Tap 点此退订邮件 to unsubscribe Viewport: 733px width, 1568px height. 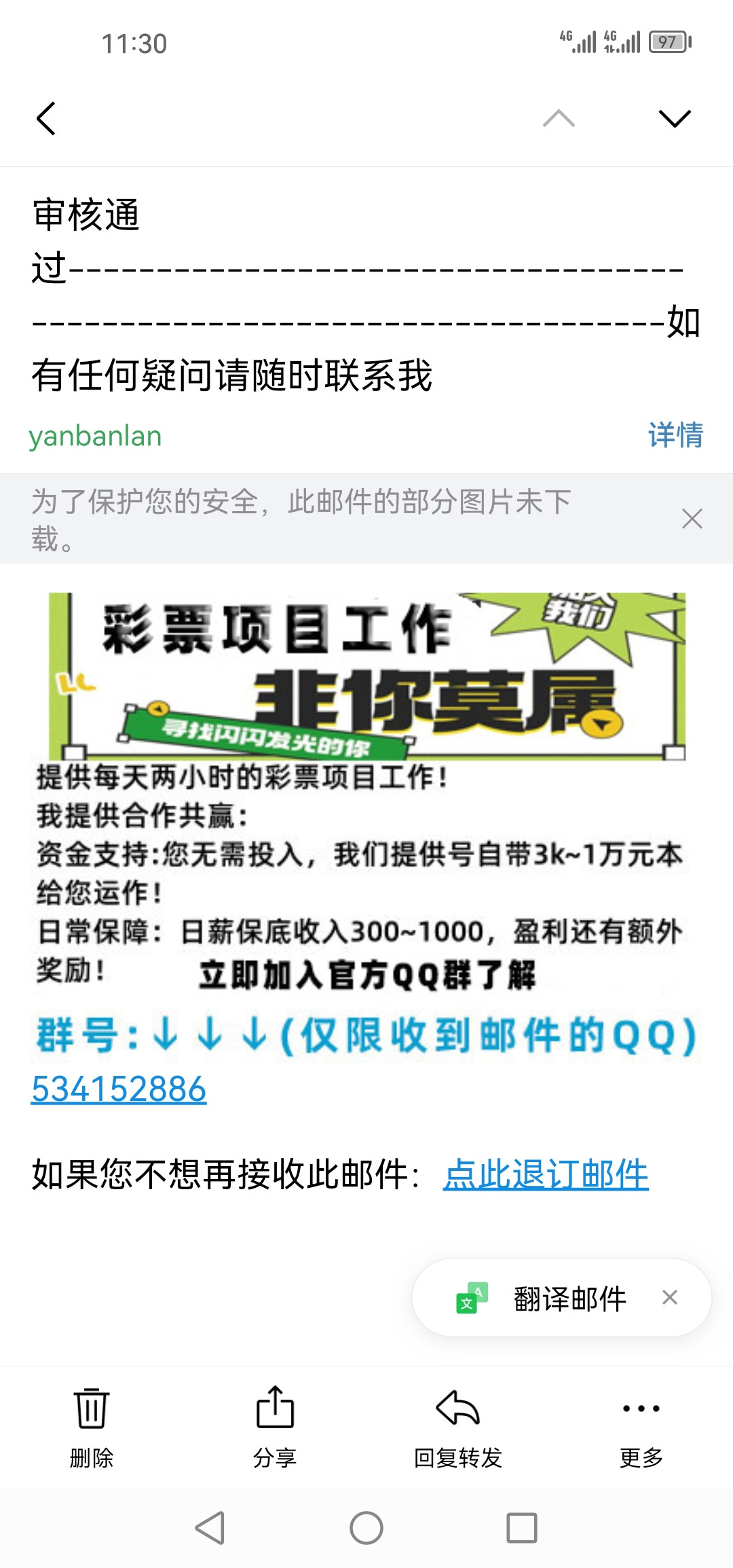546,1174
